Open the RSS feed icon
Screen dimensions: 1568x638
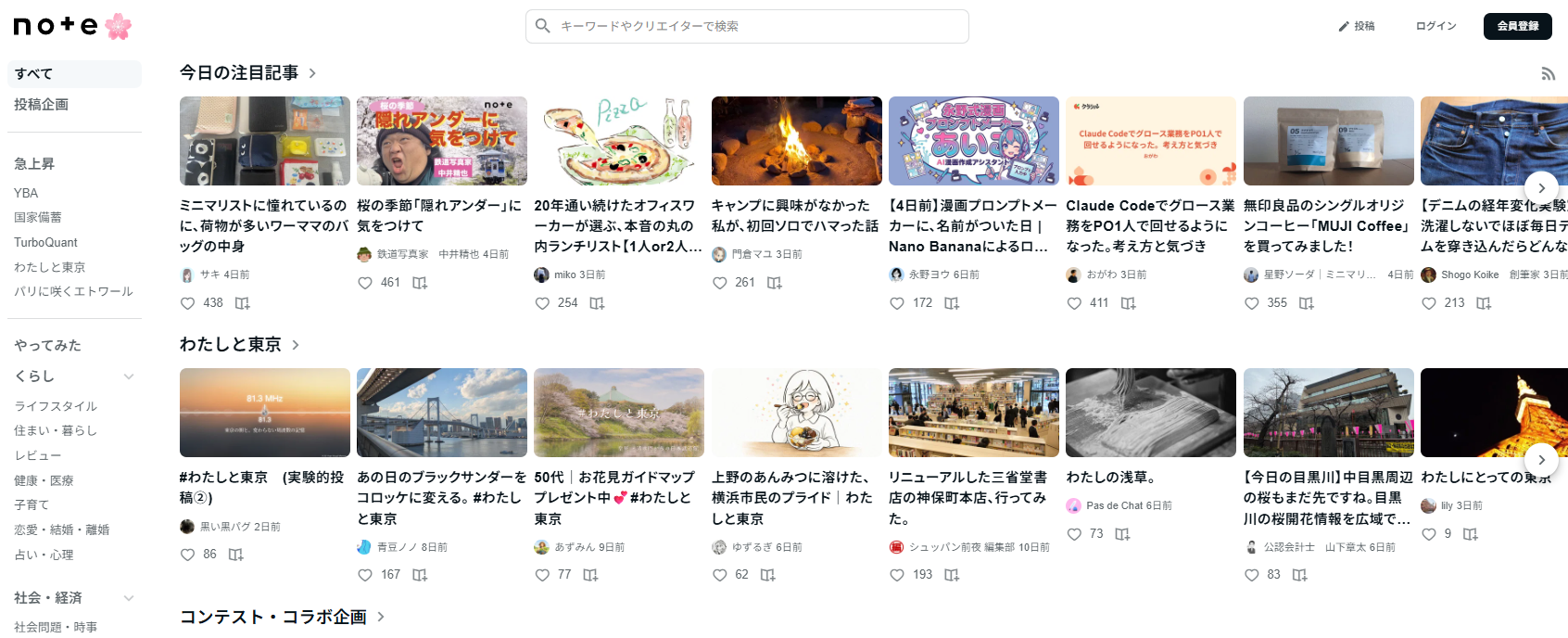pyautogui.click(x=1548, y=73)
